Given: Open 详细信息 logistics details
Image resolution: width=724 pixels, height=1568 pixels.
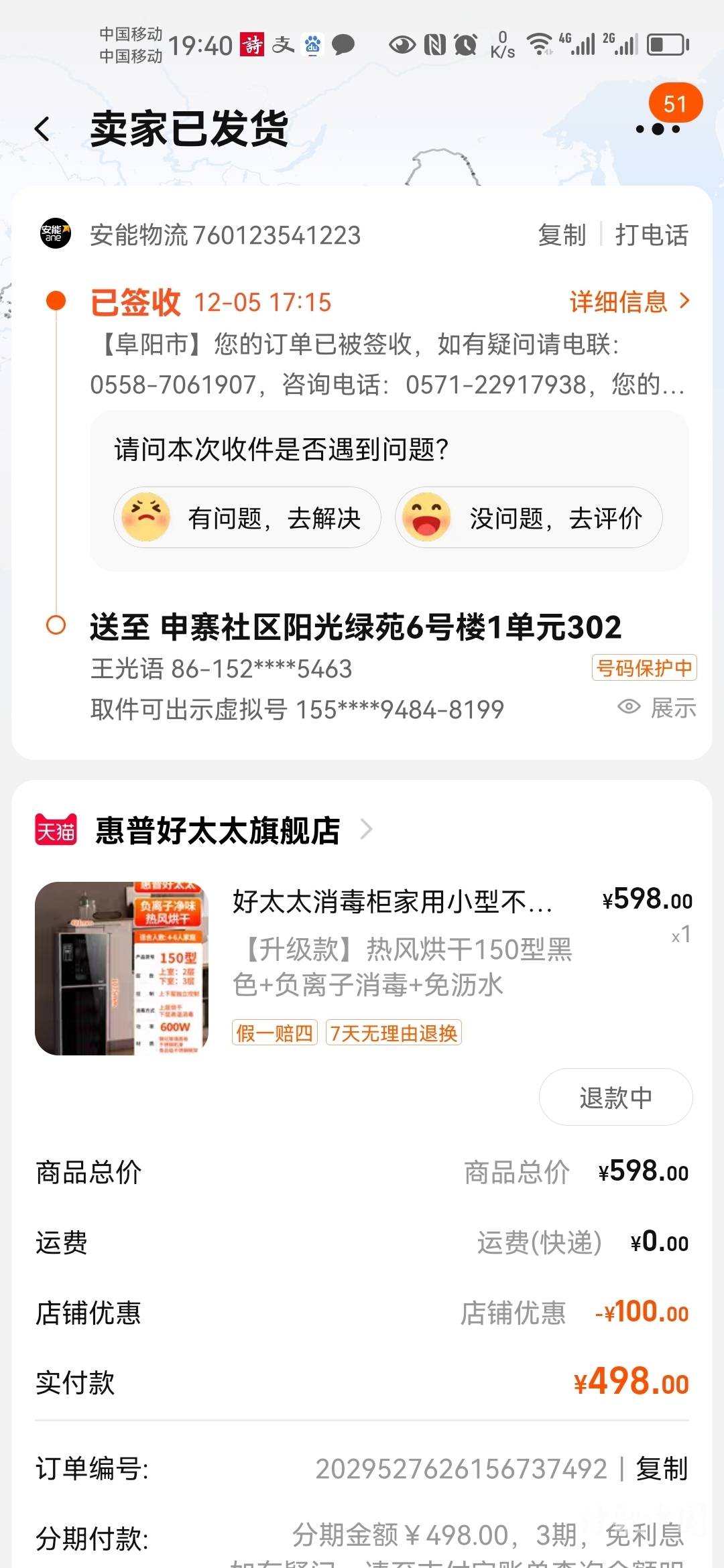Looking at the screenshot, I should tap(629, 302).
